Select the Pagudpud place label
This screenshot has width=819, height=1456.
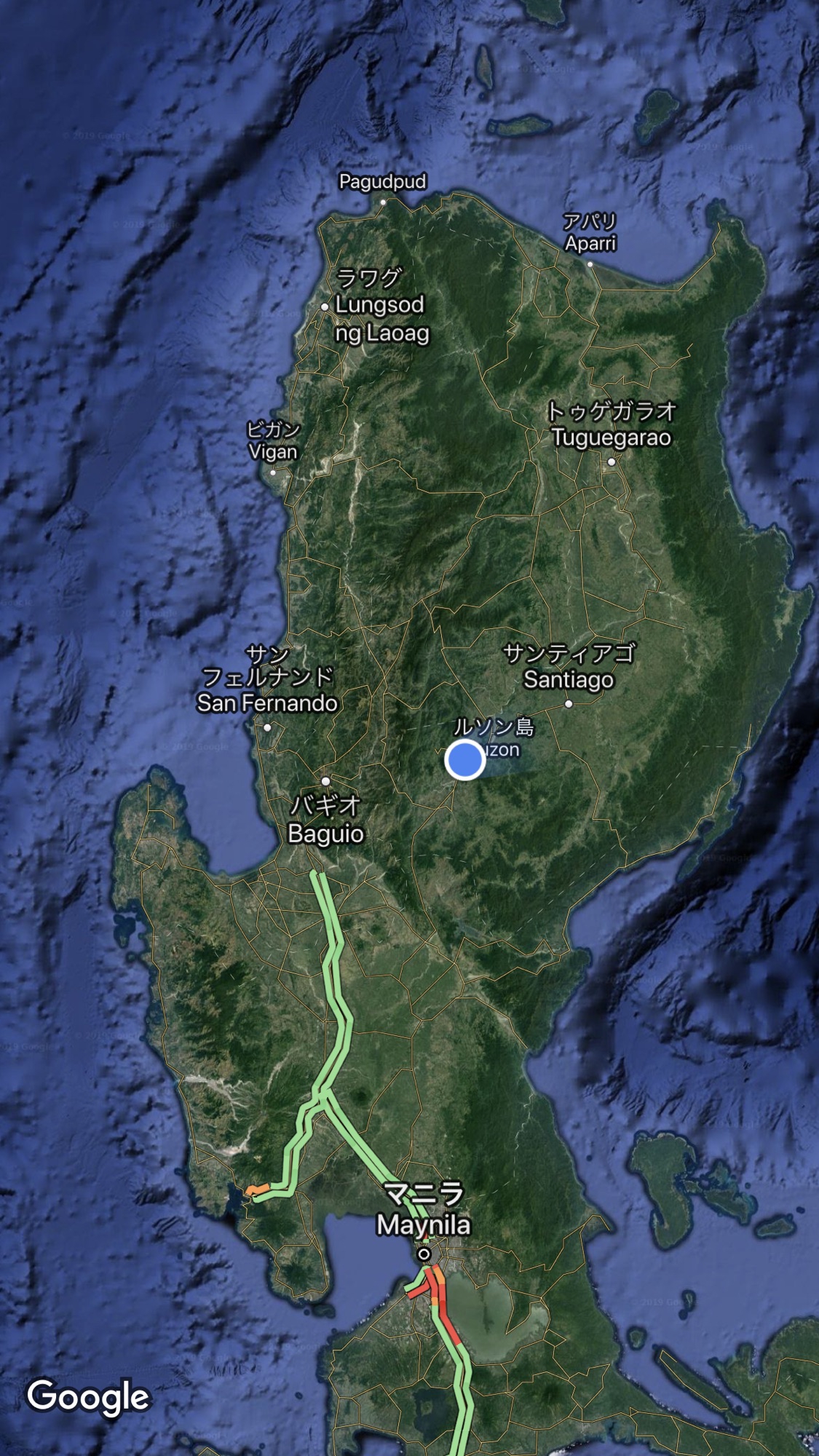382,181
